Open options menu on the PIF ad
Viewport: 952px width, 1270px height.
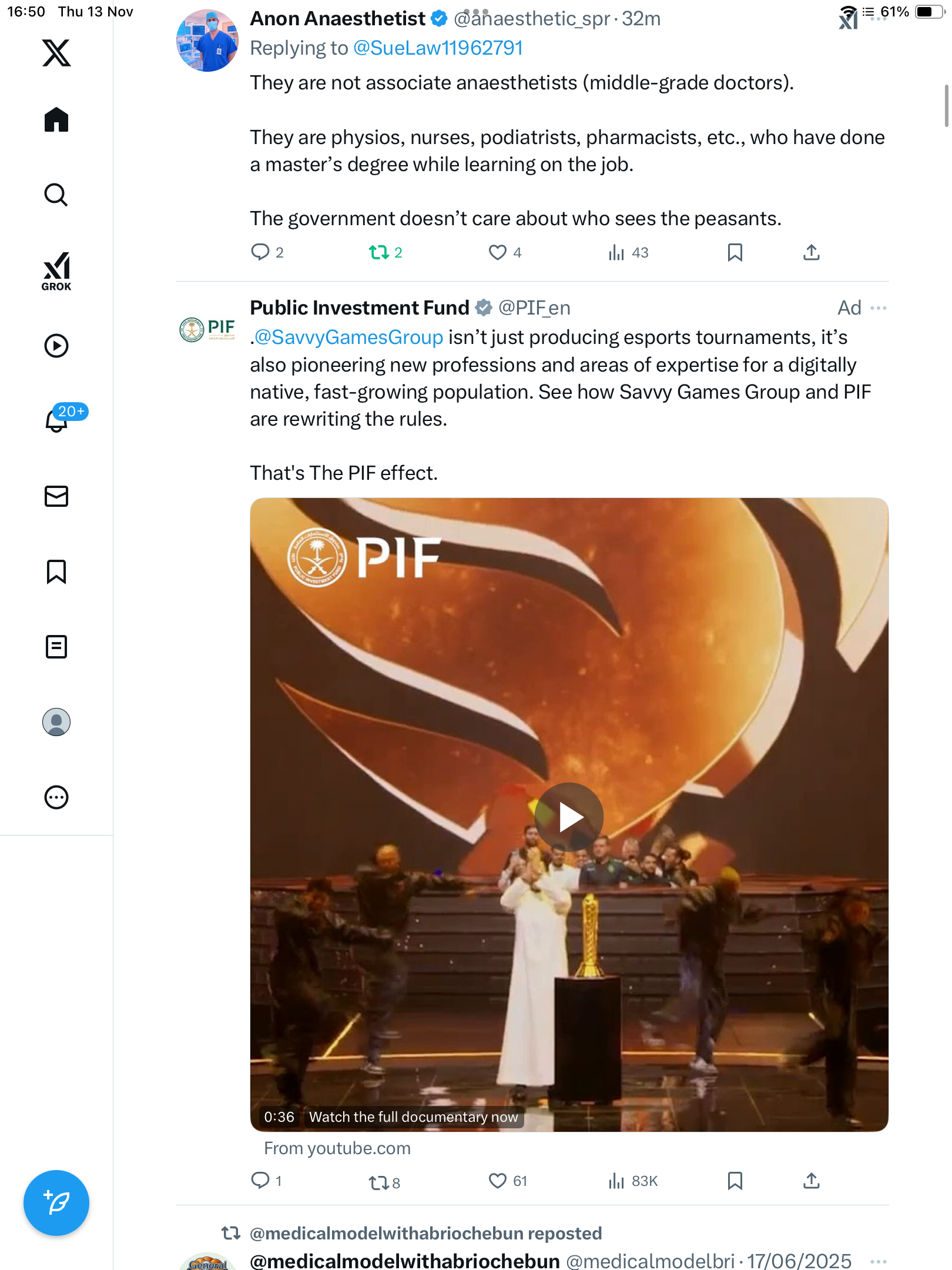point(879,308)
